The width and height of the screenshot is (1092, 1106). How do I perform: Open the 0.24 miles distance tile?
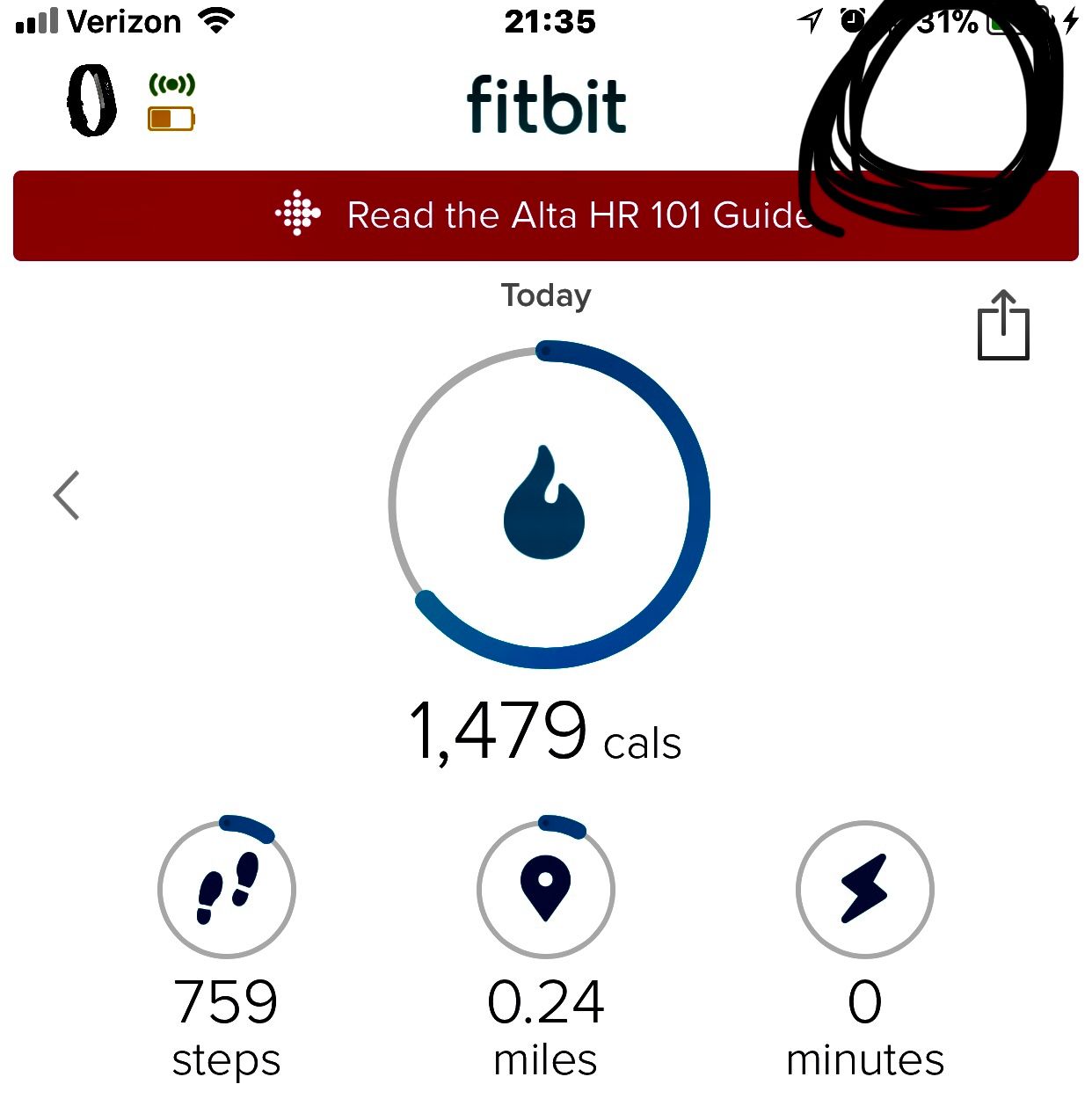point(546,890)
